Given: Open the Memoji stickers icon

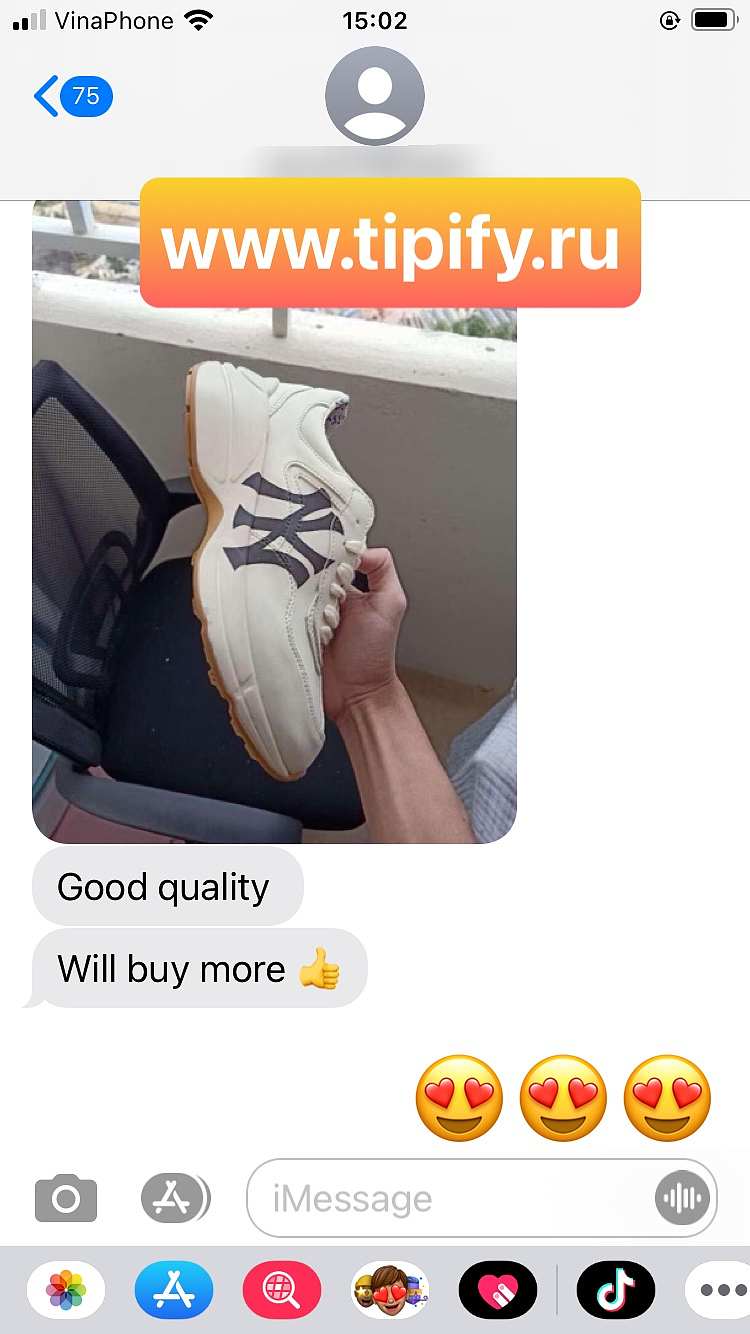Looking at the screenshot, I should tap(390, 1290).
